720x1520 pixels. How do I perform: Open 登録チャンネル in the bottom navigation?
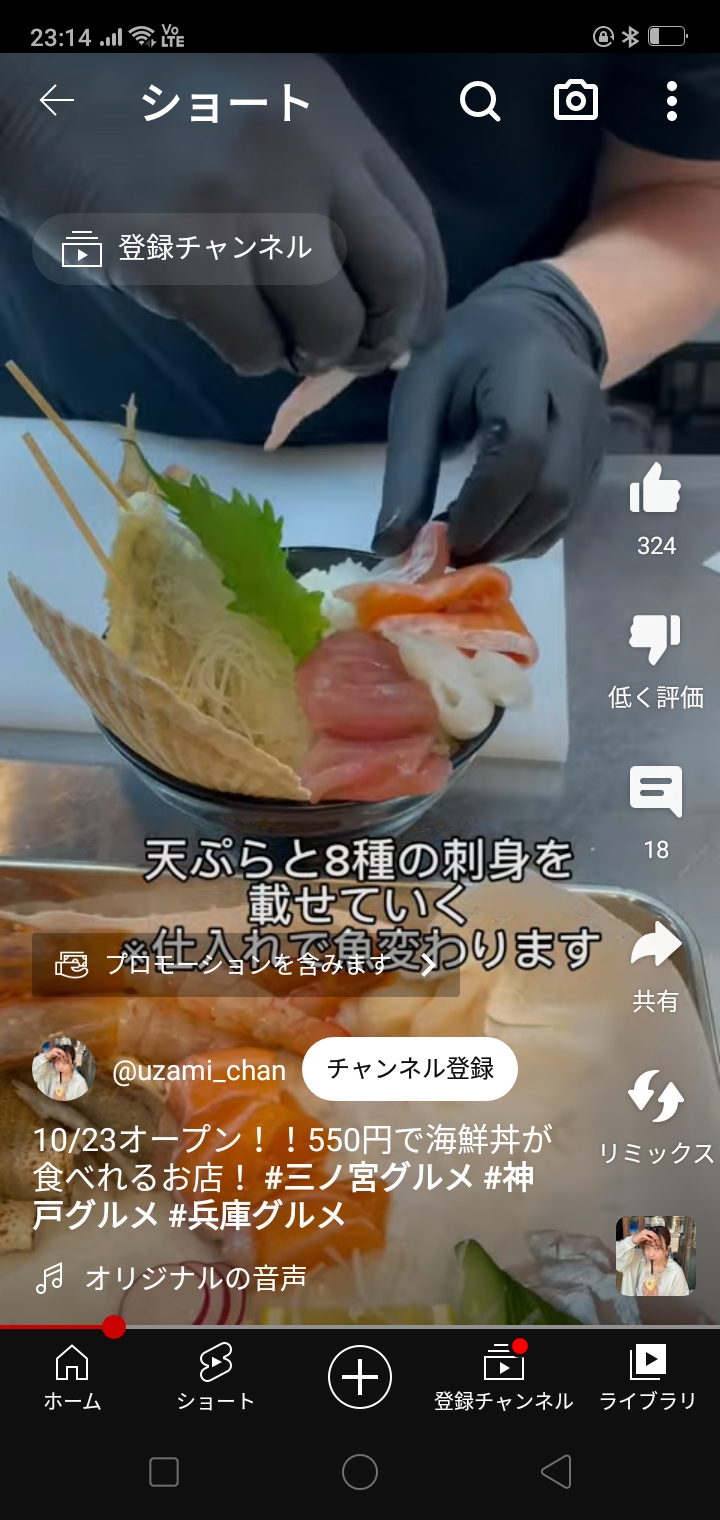(503, 1378)
